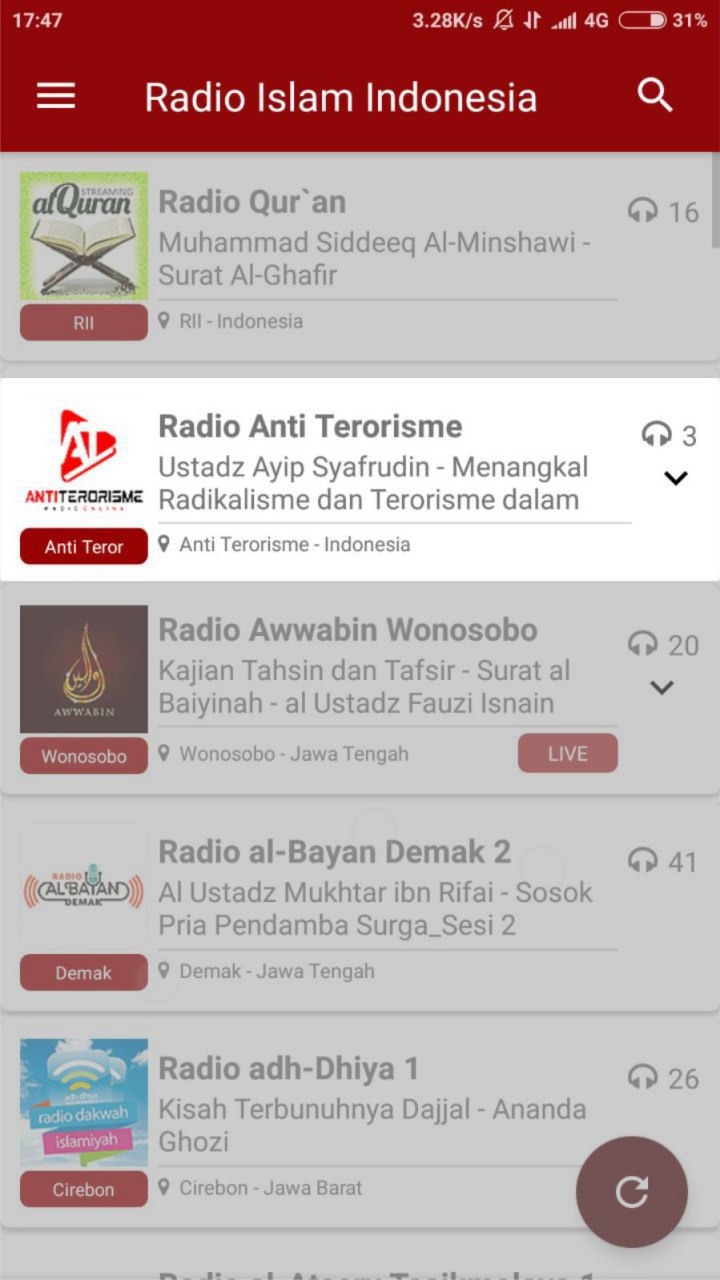
Task: Expand details for Radio Anti Terorisme
Action: 676,479
